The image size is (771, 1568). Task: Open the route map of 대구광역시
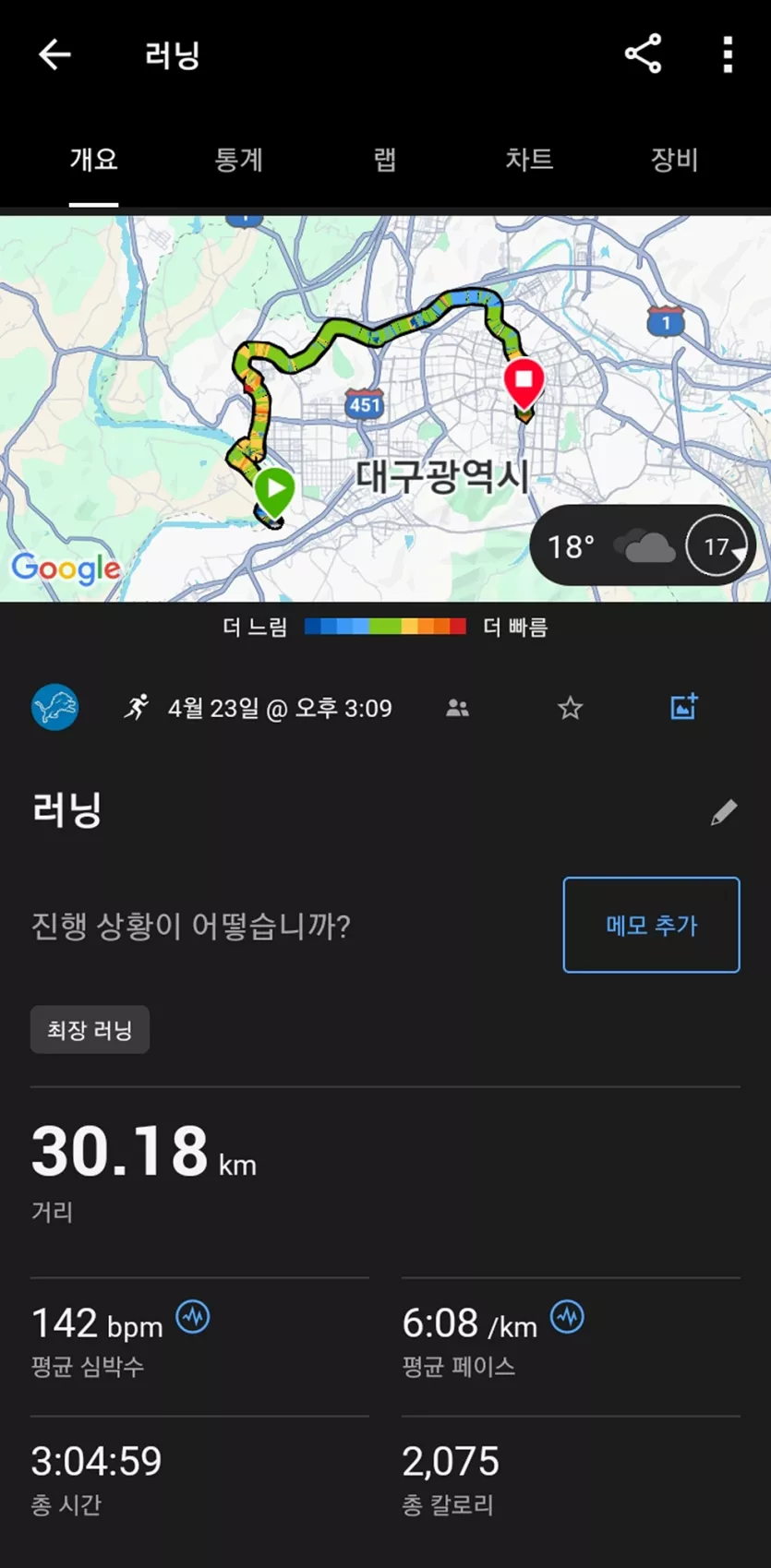coord(385,409)
